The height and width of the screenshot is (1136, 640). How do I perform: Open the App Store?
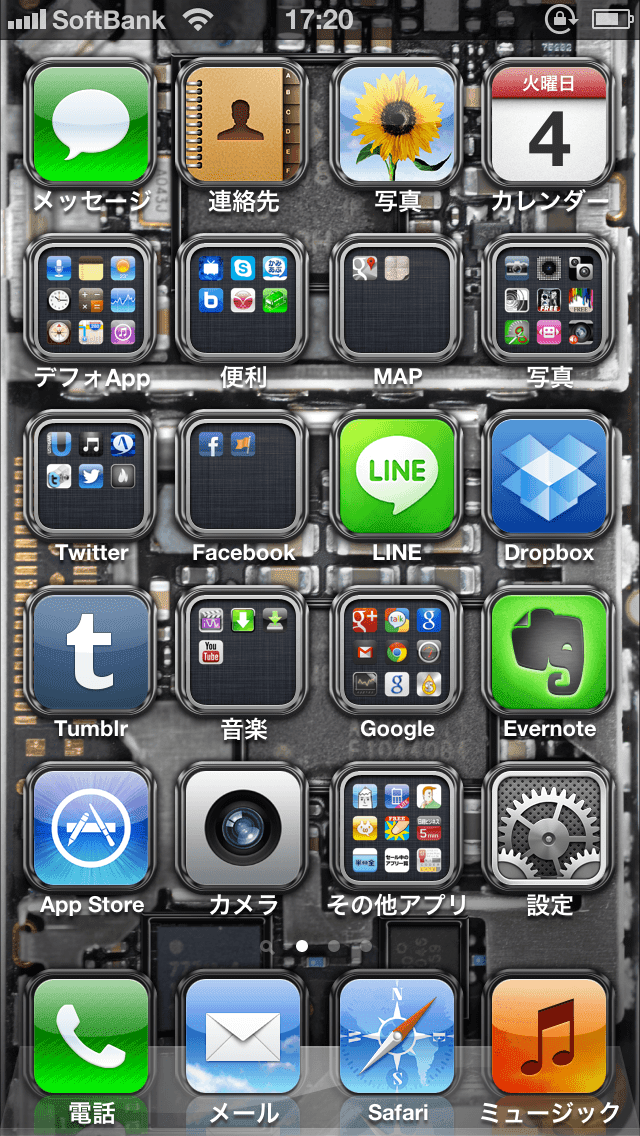91,827
